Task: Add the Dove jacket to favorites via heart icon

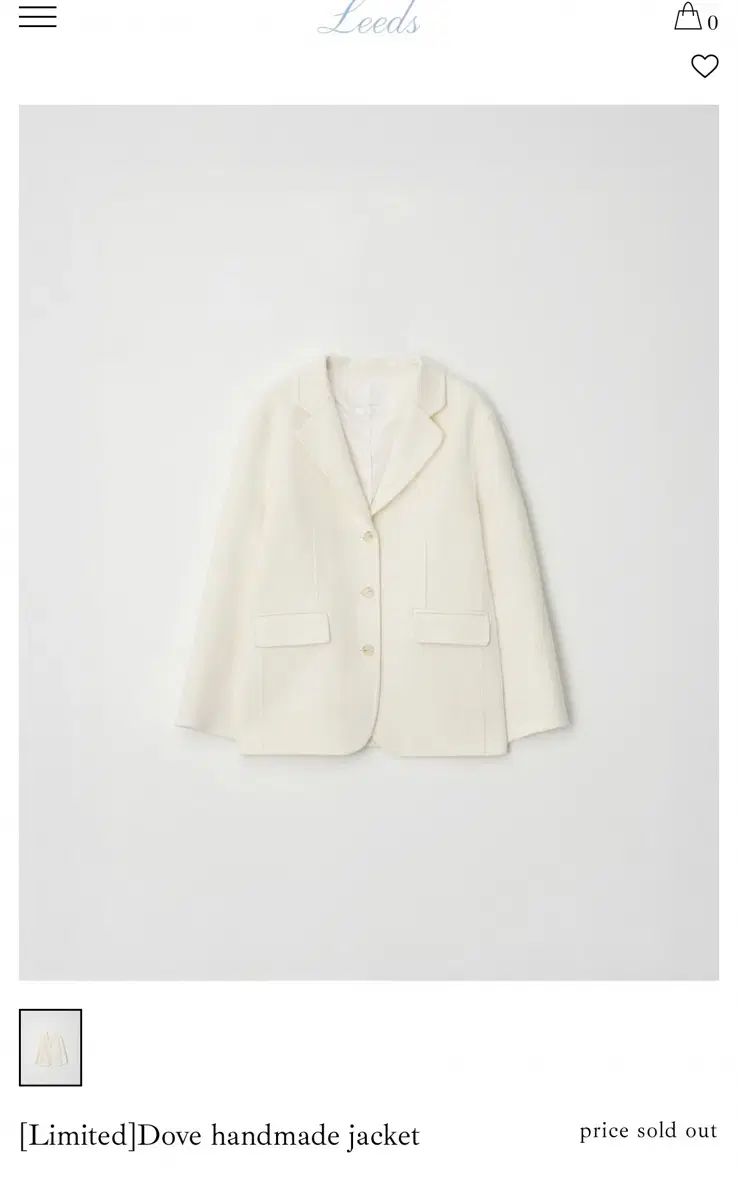Action: click(x=706, y=64)
